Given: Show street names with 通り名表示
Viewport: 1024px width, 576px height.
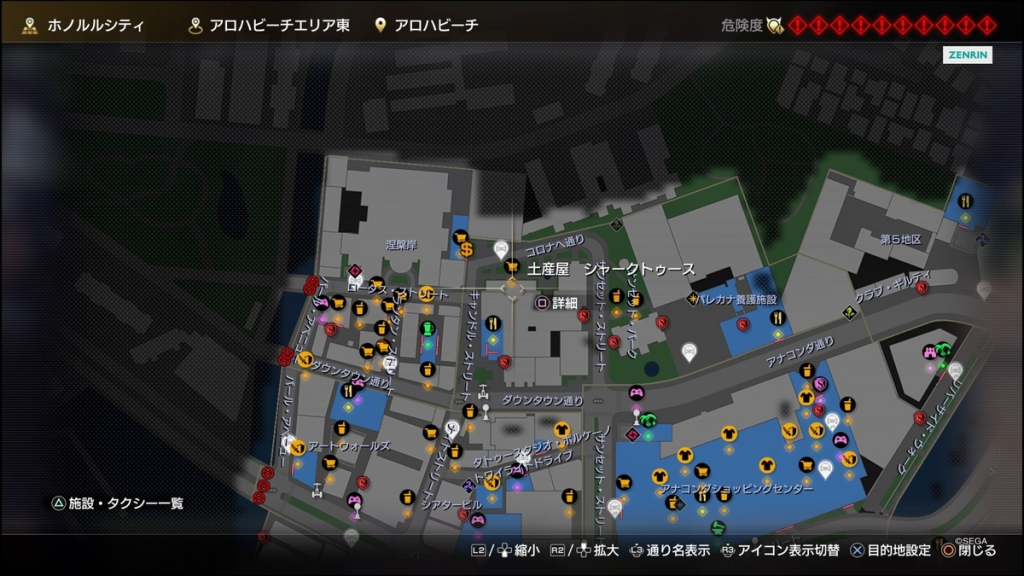Looking at the screenshot, I should (678, 550).
